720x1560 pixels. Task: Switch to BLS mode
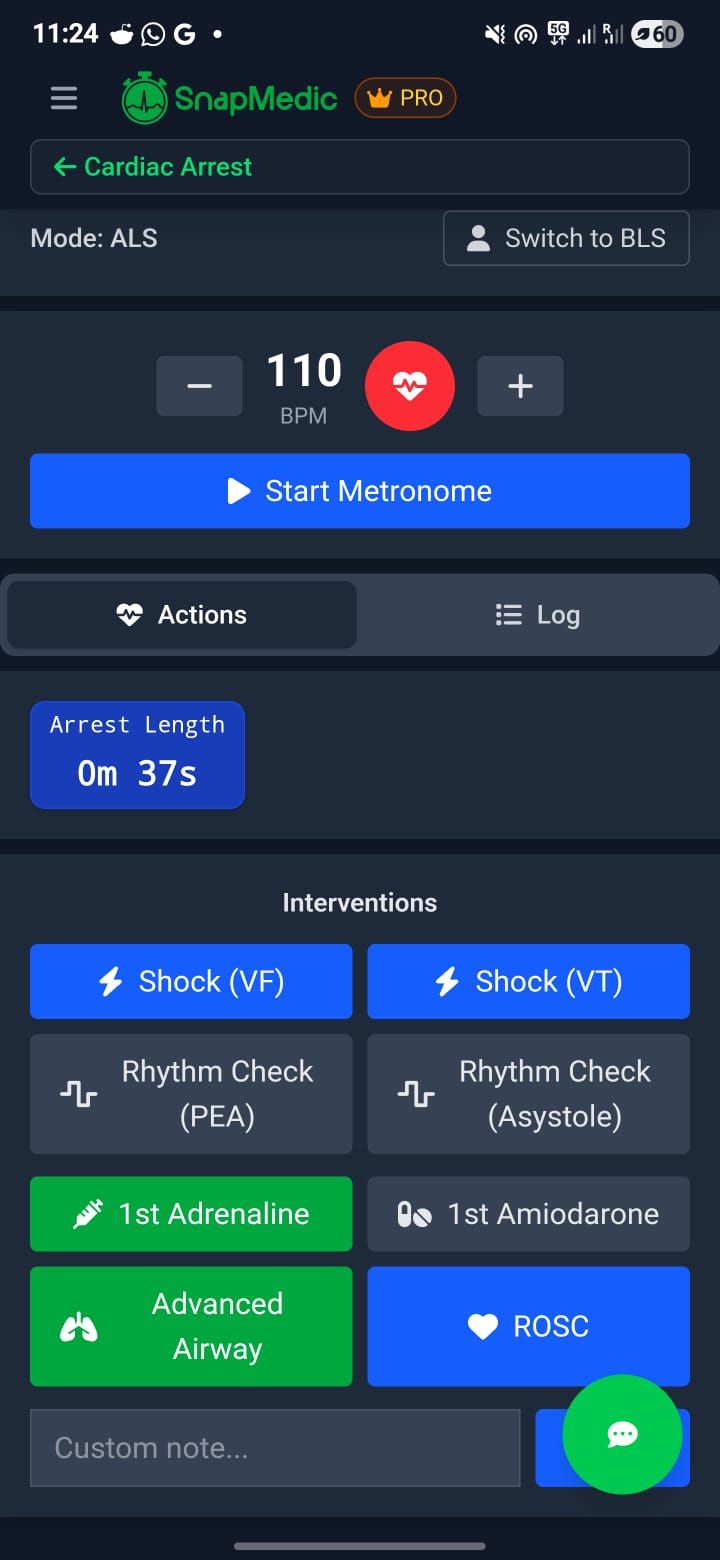tap(566, 238)
